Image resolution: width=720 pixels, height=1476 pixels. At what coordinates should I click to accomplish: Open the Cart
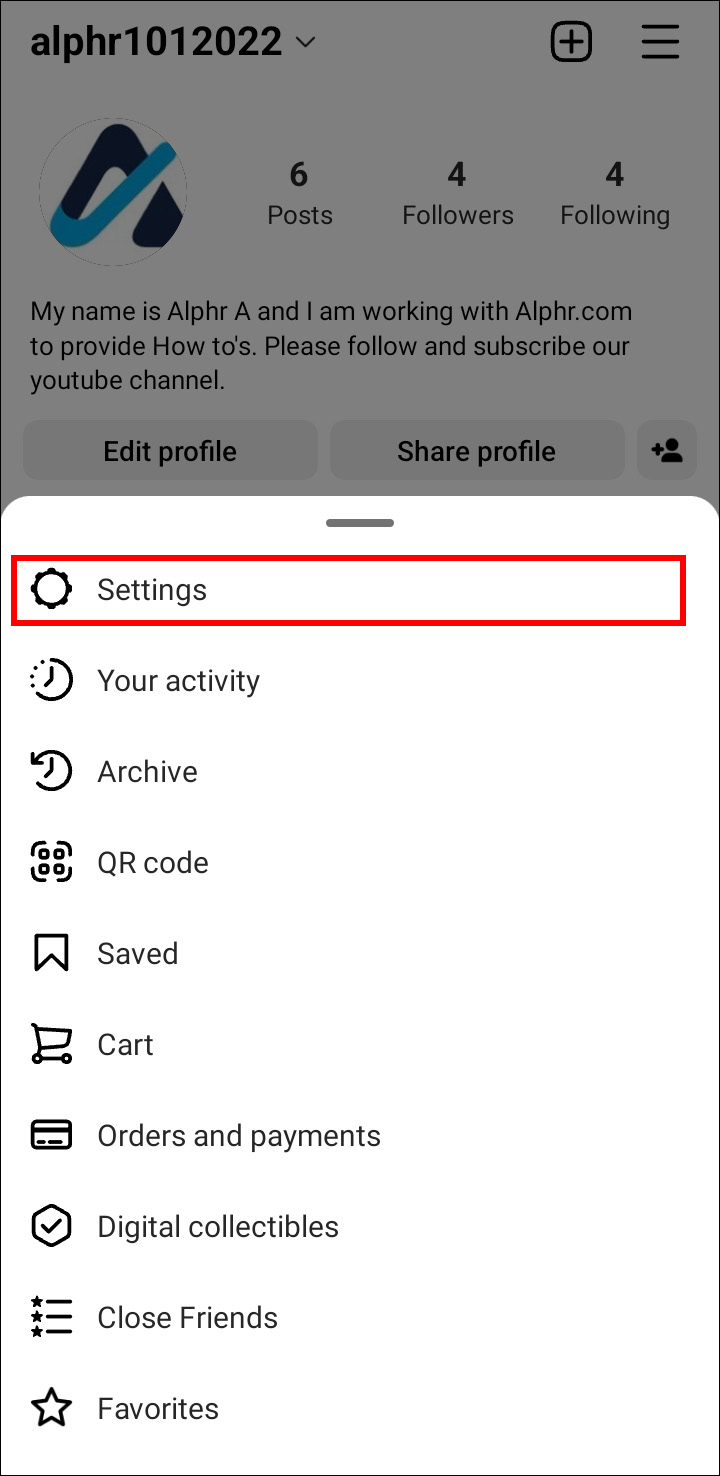(x=125, y=1045)
